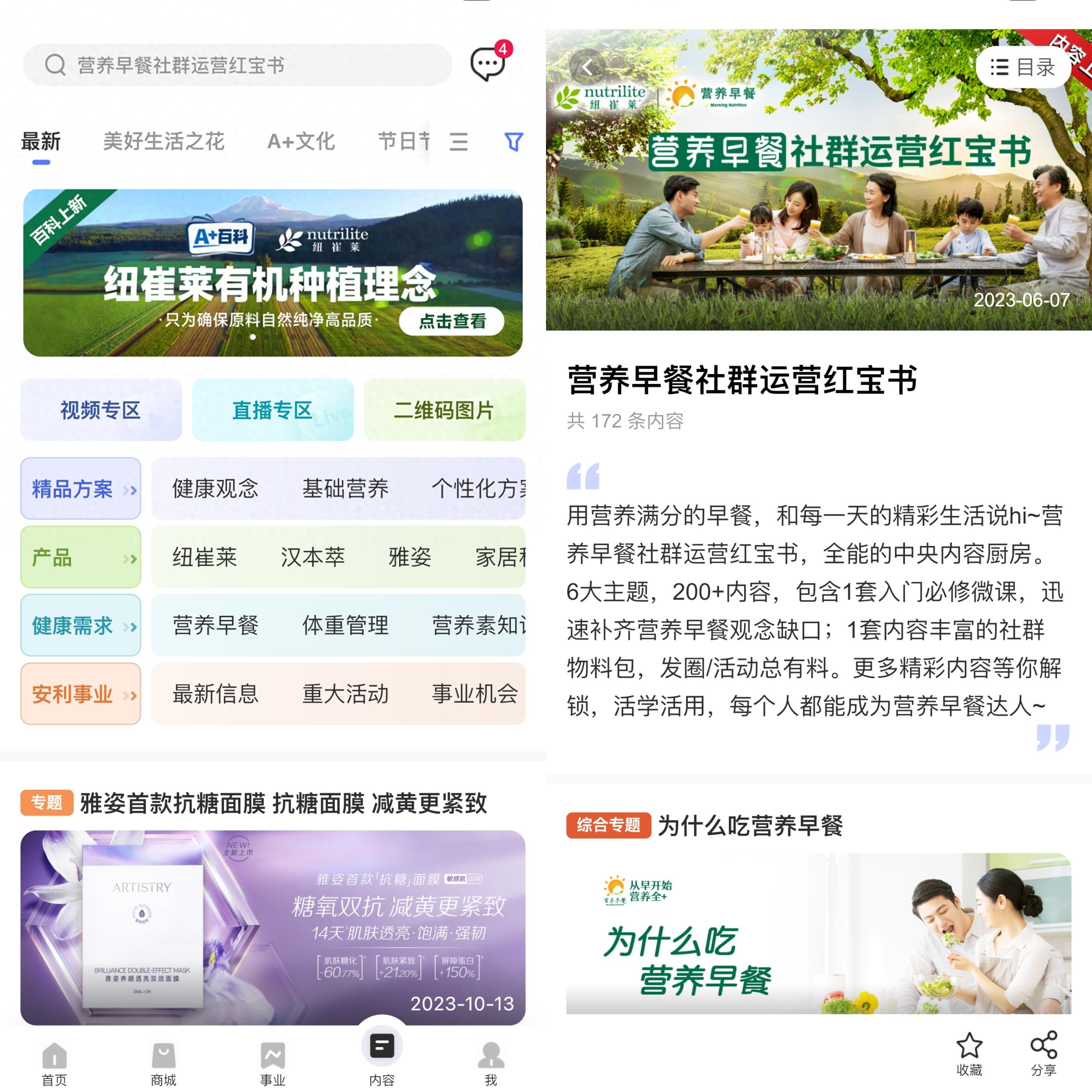Expand the full category list menu icon

pos(459,141)
